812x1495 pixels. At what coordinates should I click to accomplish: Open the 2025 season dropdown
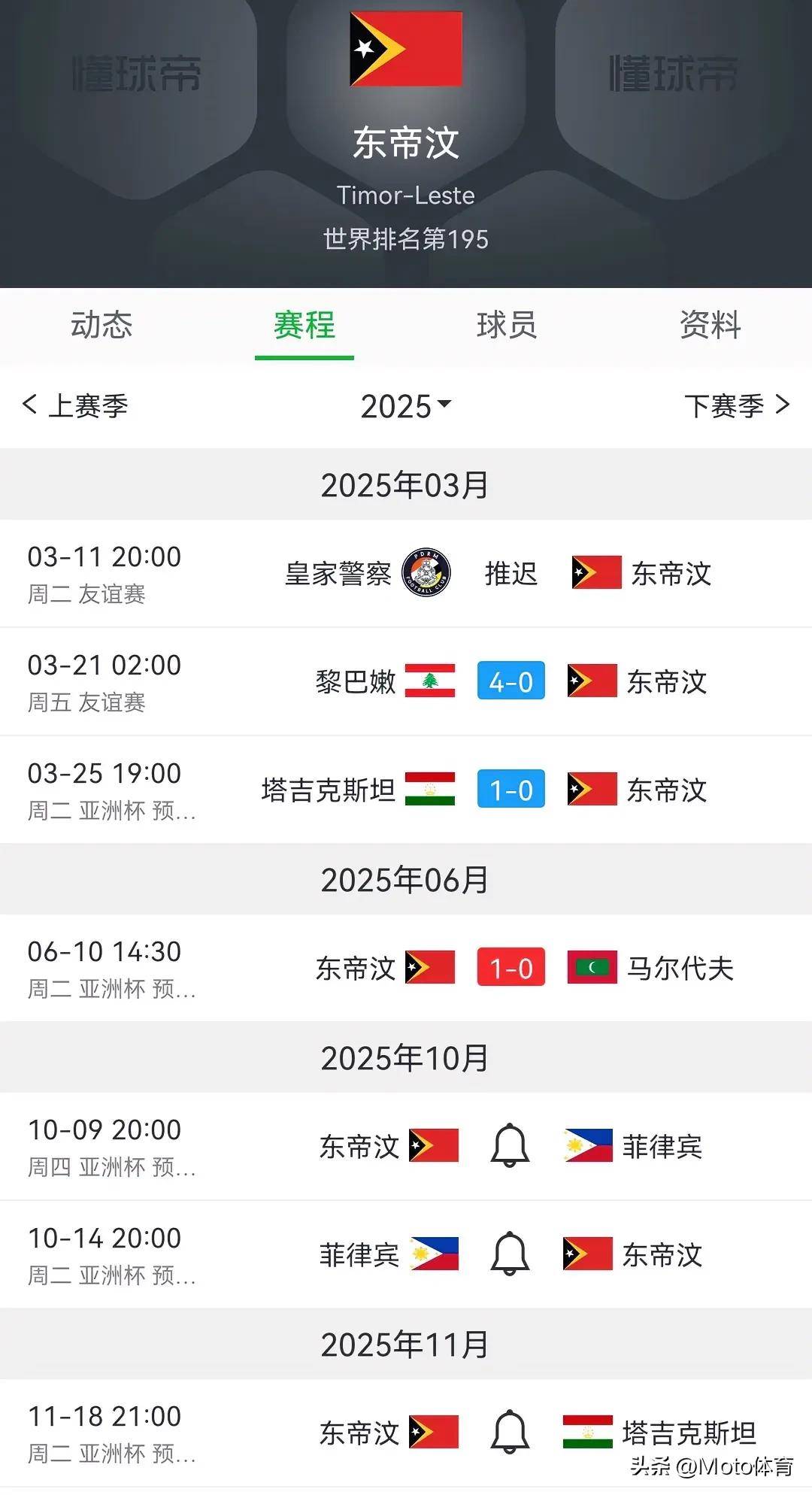(406, 406)
